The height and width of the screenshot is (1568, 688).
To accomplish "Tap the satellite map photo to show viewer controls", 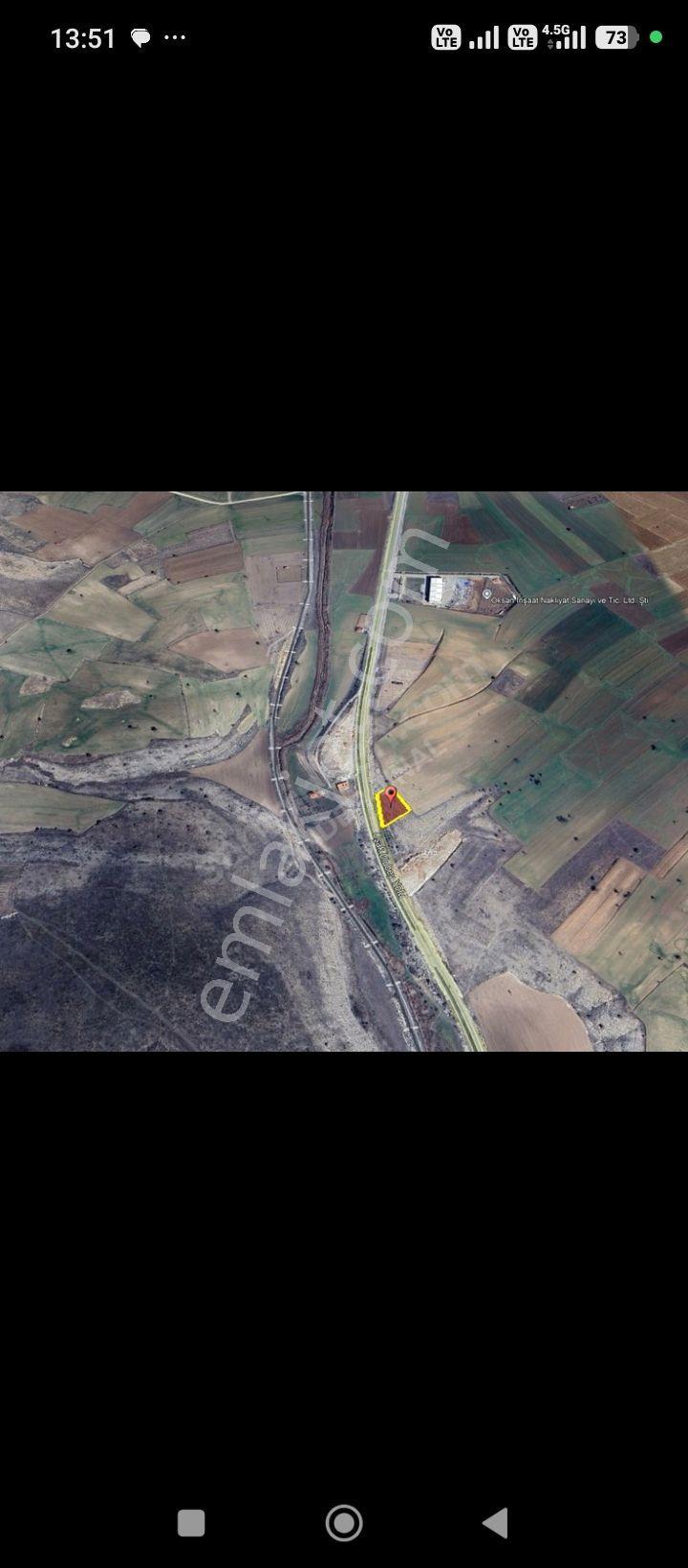I will [x=344, y=772].
